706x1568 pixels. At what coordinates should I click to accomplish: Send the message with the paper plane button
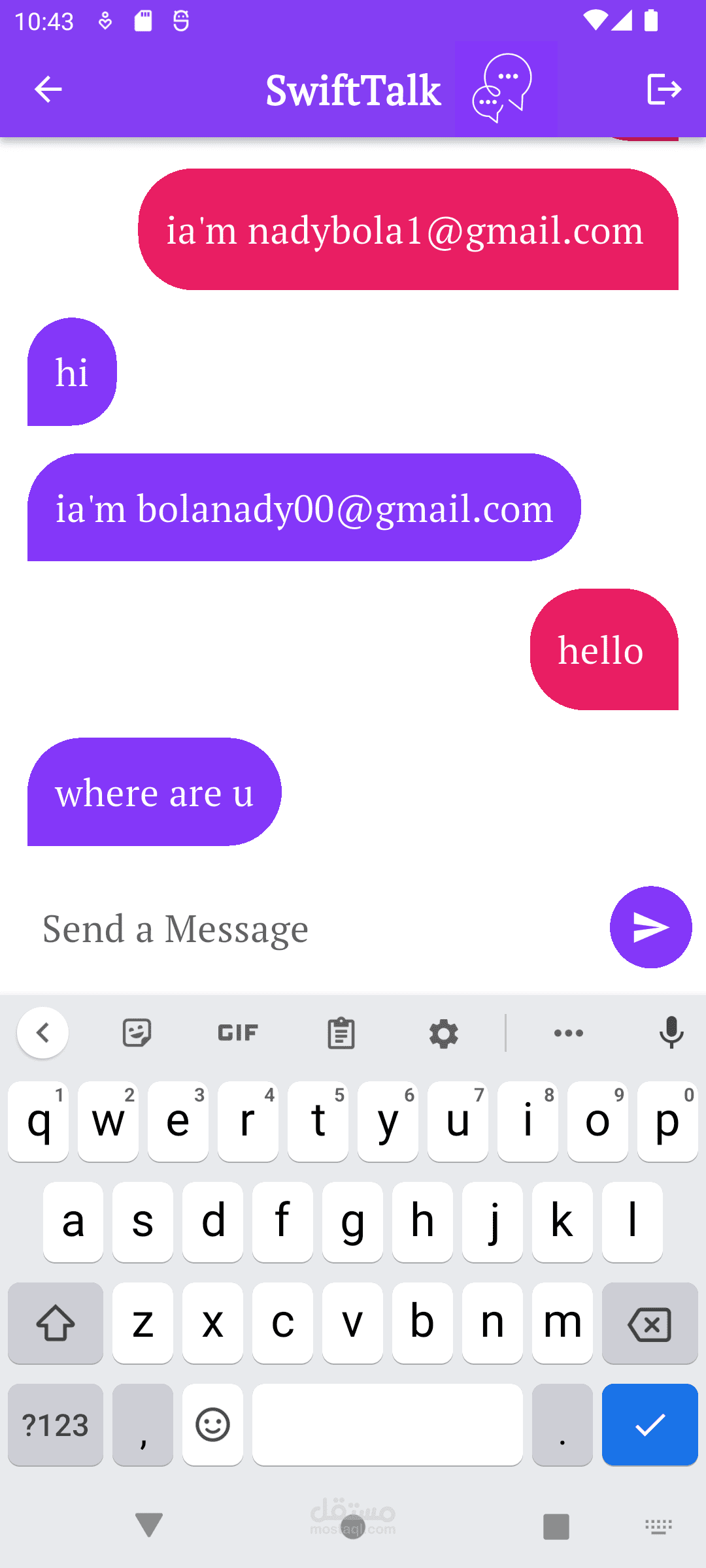click(650, 927)
